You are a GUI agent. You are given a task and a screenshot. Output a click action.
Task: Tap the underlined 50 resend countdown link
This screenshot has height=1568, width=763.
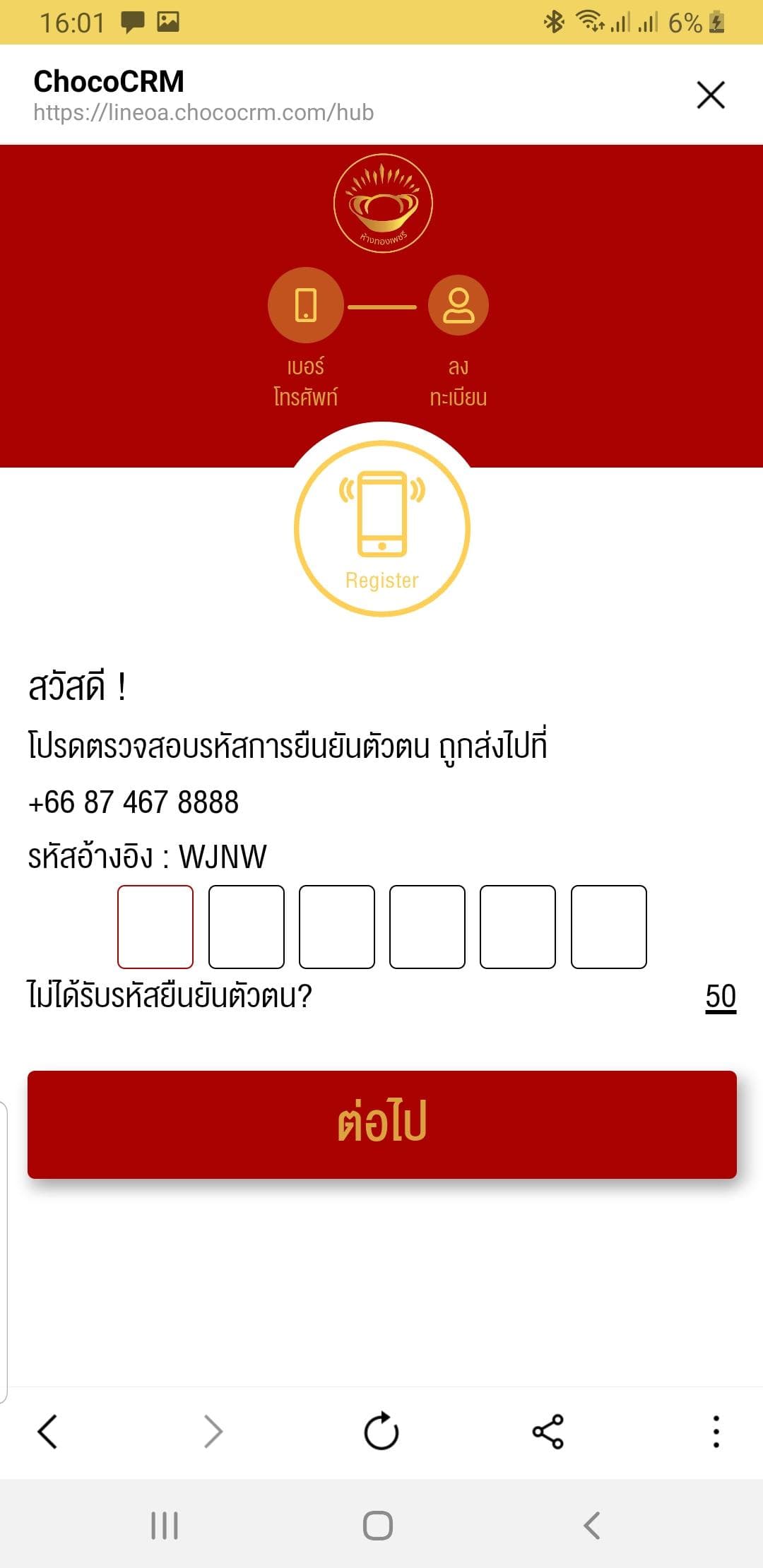coord(721,997)
